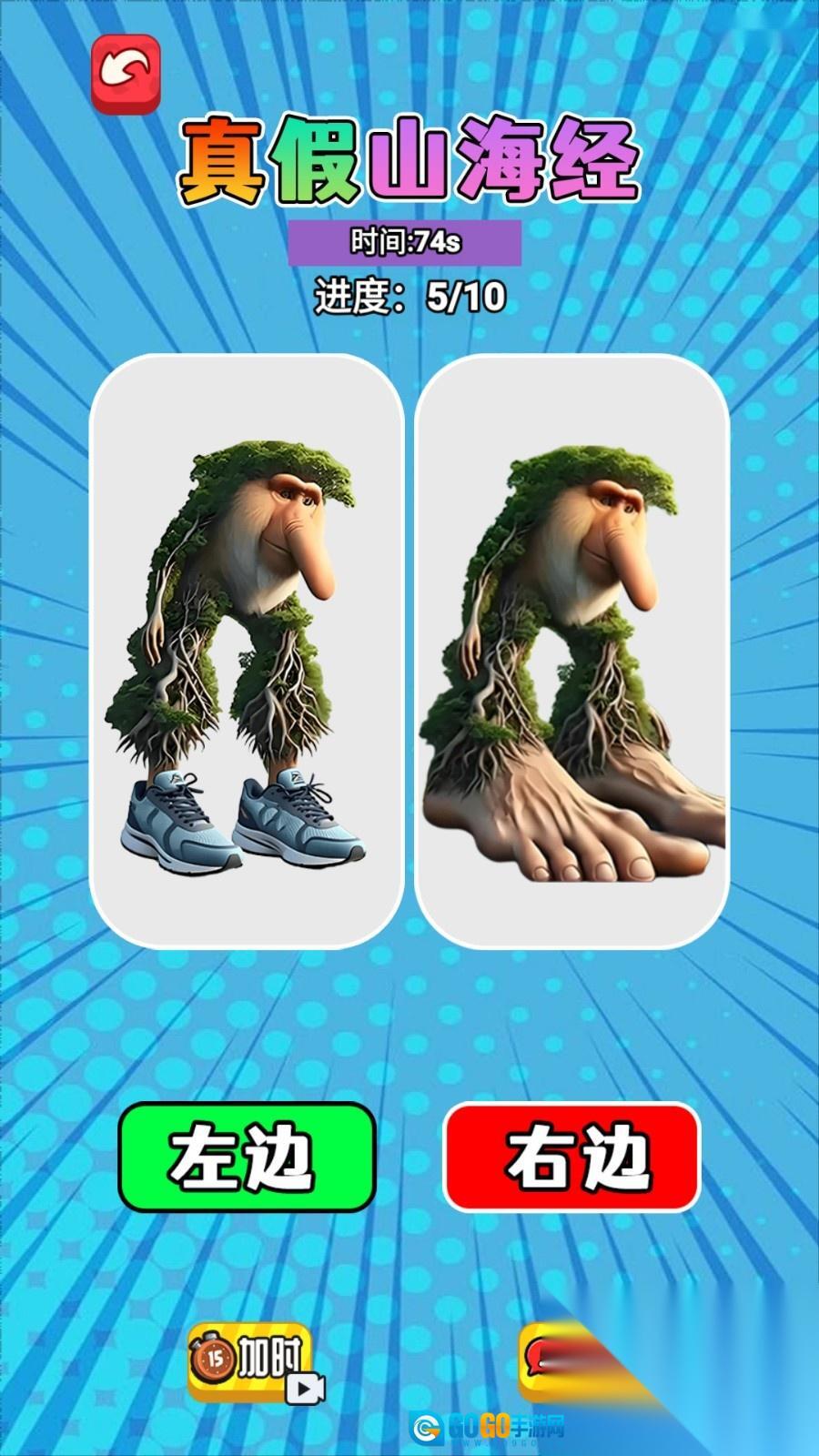
Task: Select the right picture with bare feet
Action: pyautogui.click(x=571, y=651)
